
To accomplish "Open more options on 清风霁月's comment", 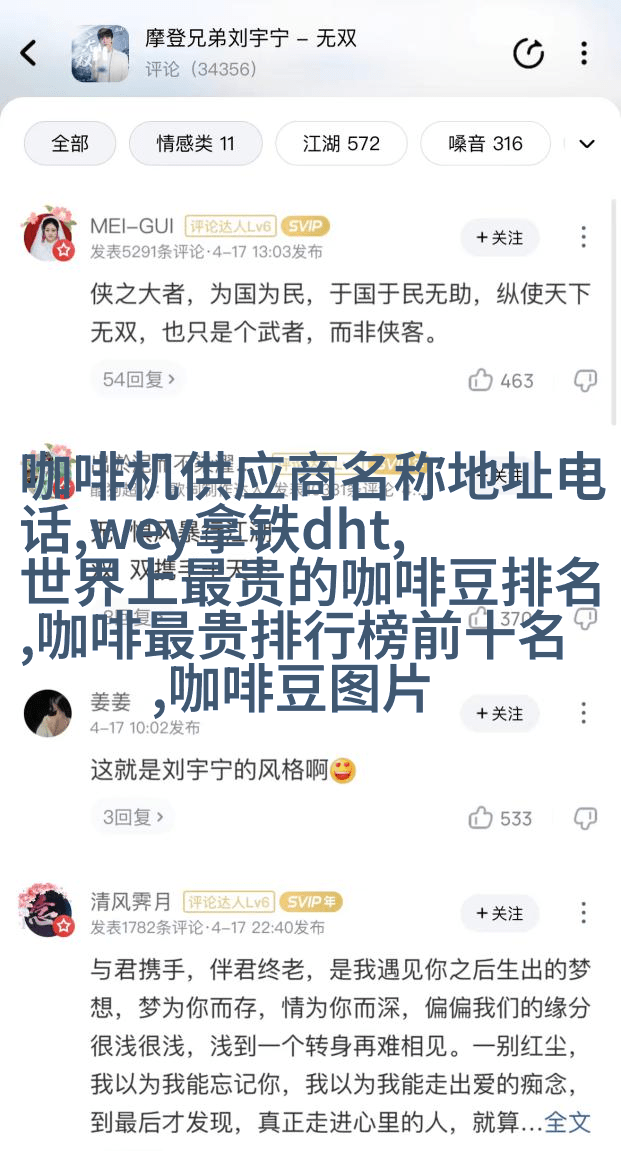I will [584, 914].
